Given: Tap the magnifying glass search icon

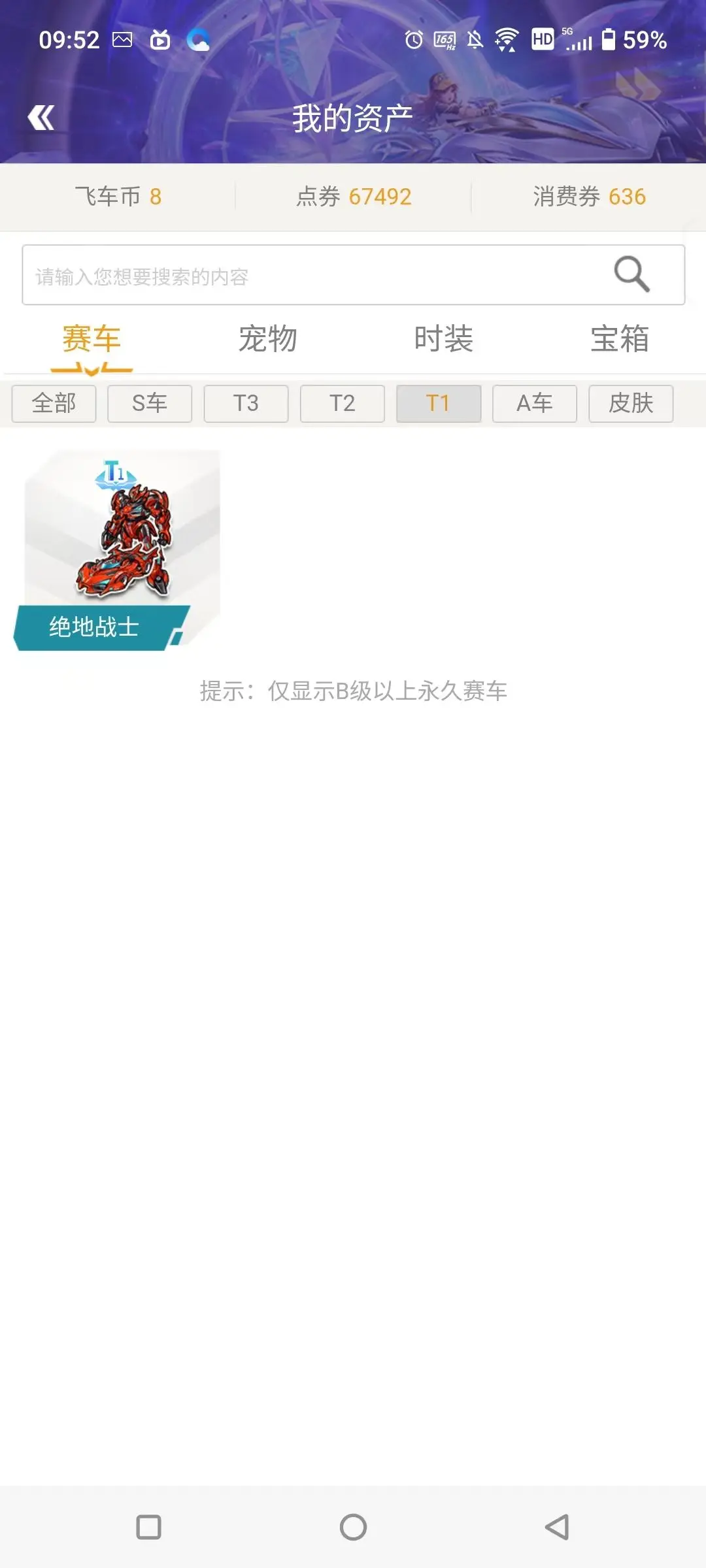Looking at the screenshot, I should point(631,274).
